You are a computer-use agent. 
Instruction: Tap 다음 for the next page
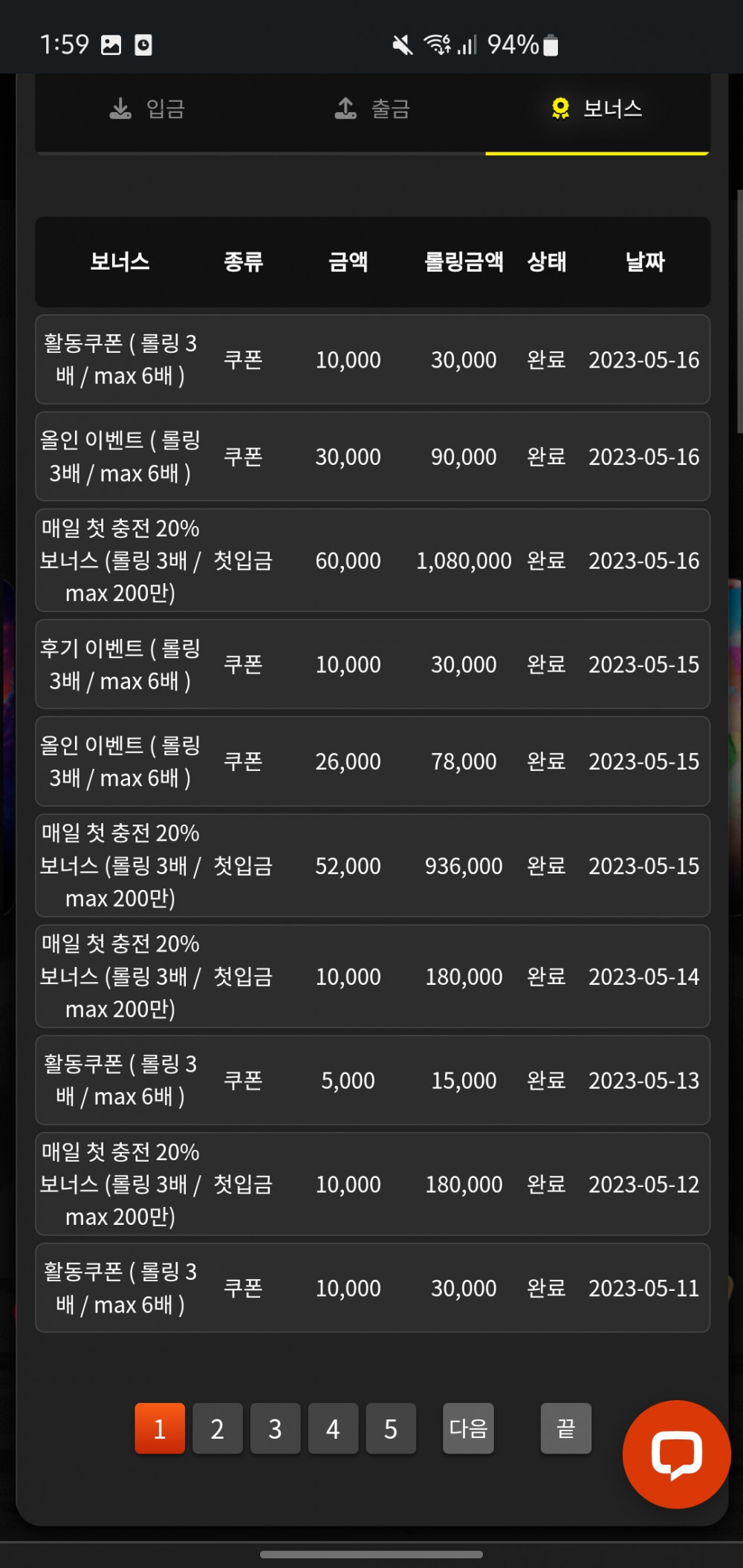click(468, 1428)
